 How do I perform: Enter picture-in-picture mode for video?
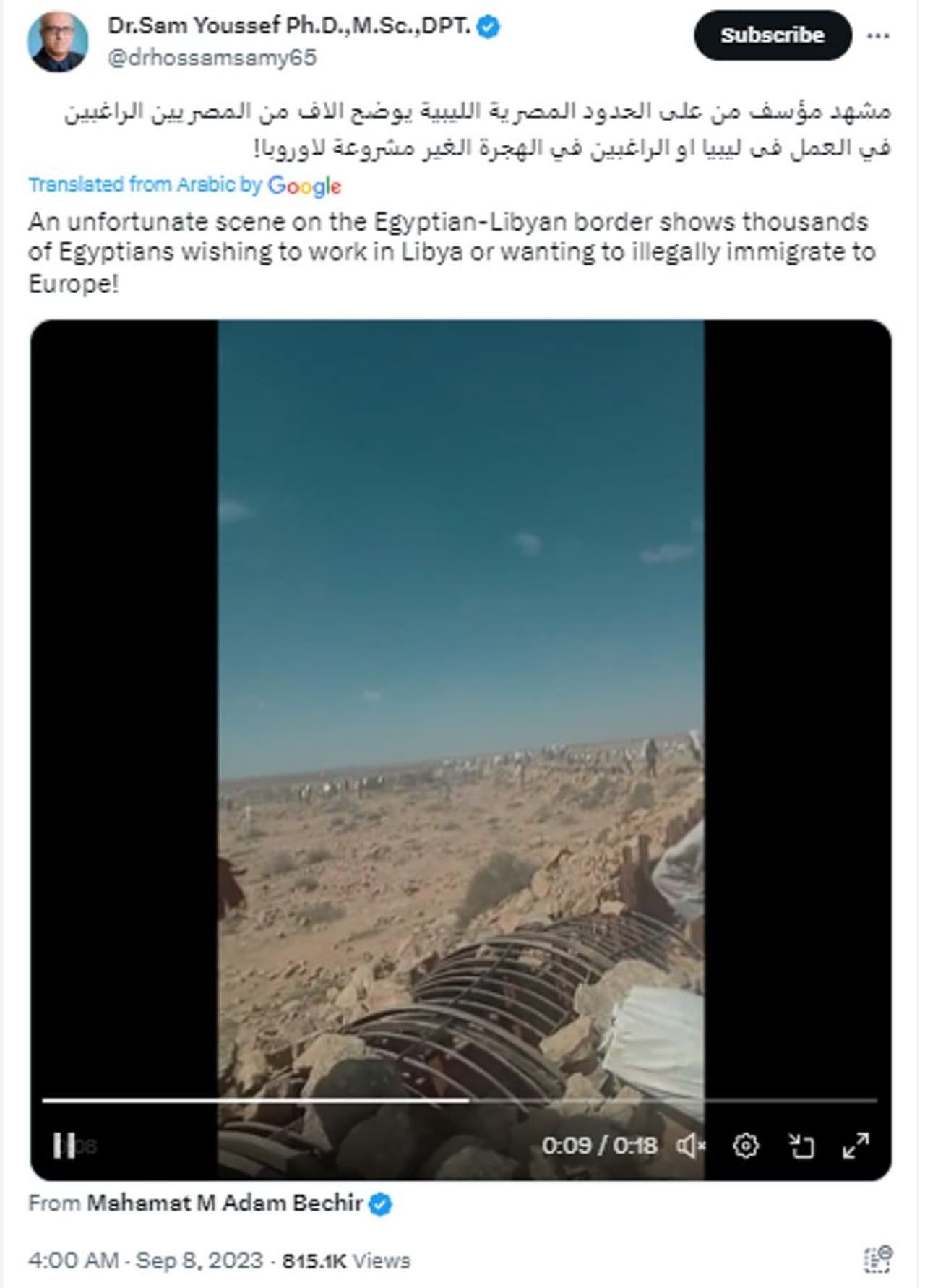click(801, 1145)
